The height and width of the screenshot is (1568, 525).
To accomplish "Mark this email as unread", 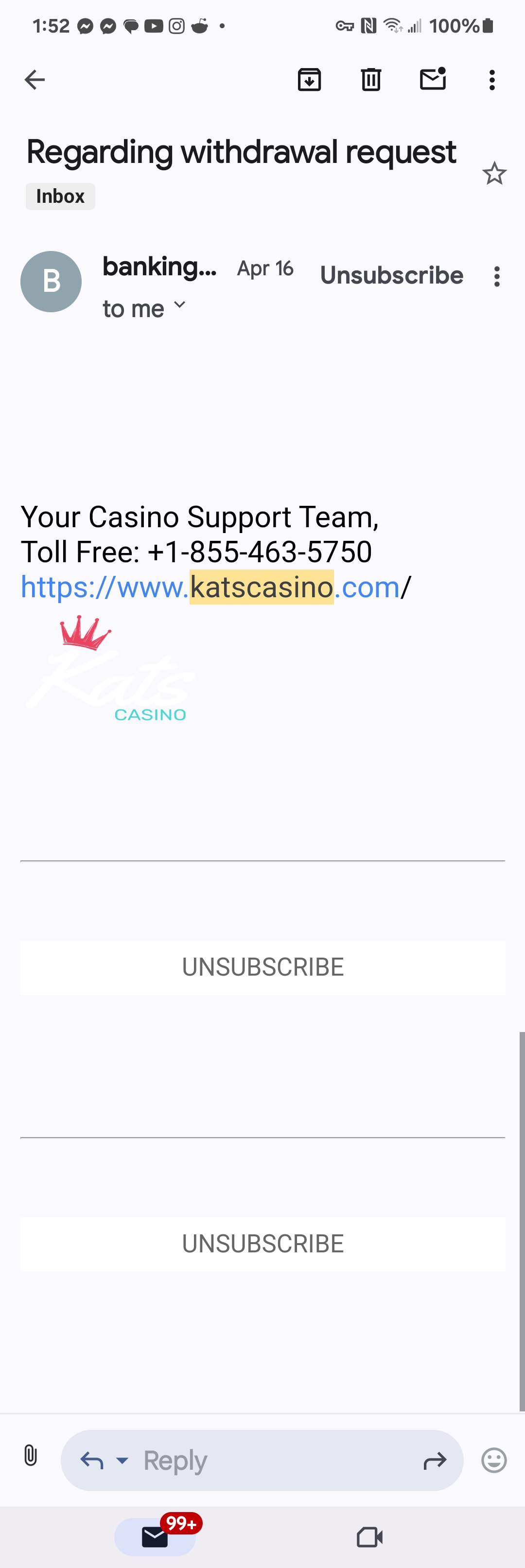I will [433, 80].
